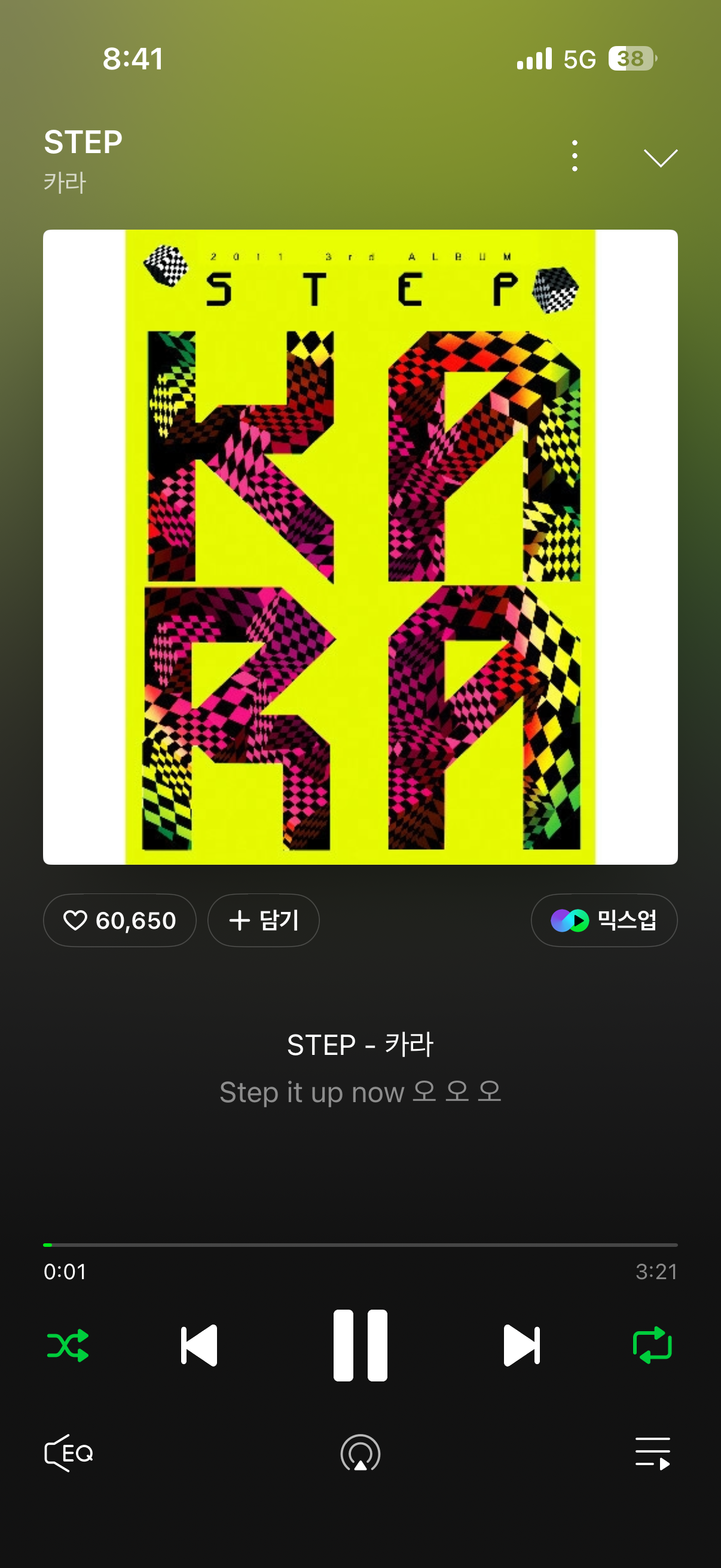The width and height of the screenshot is (721, 1568).
Task: Open artist 카라 under the song title
Action: click(x=65, y=182)
